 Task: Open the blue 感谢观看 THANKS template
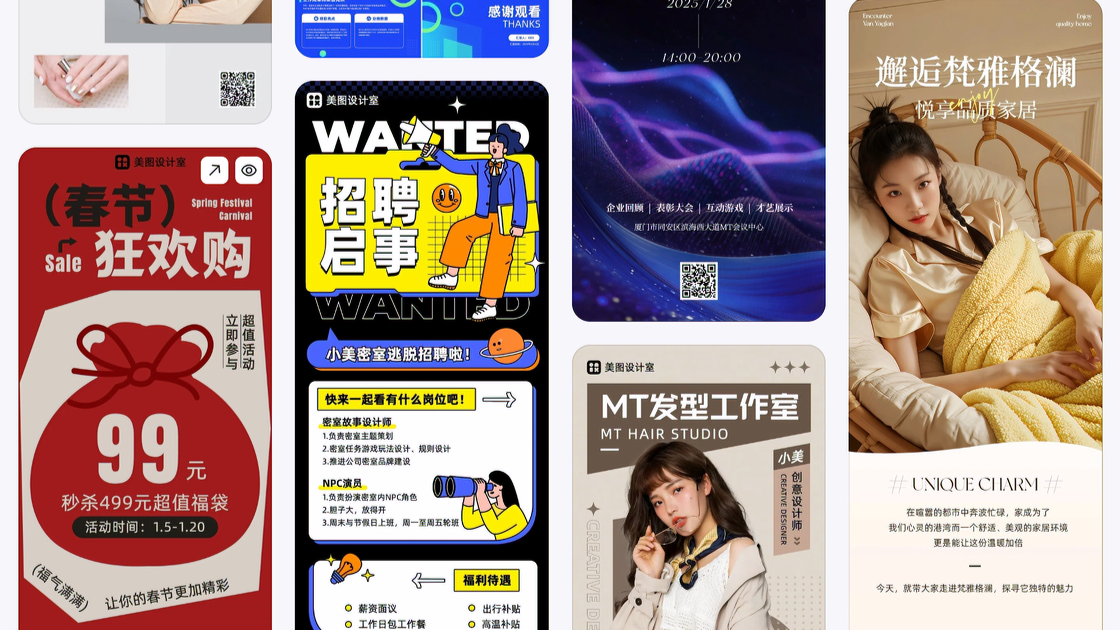click(x=421, y=27)
